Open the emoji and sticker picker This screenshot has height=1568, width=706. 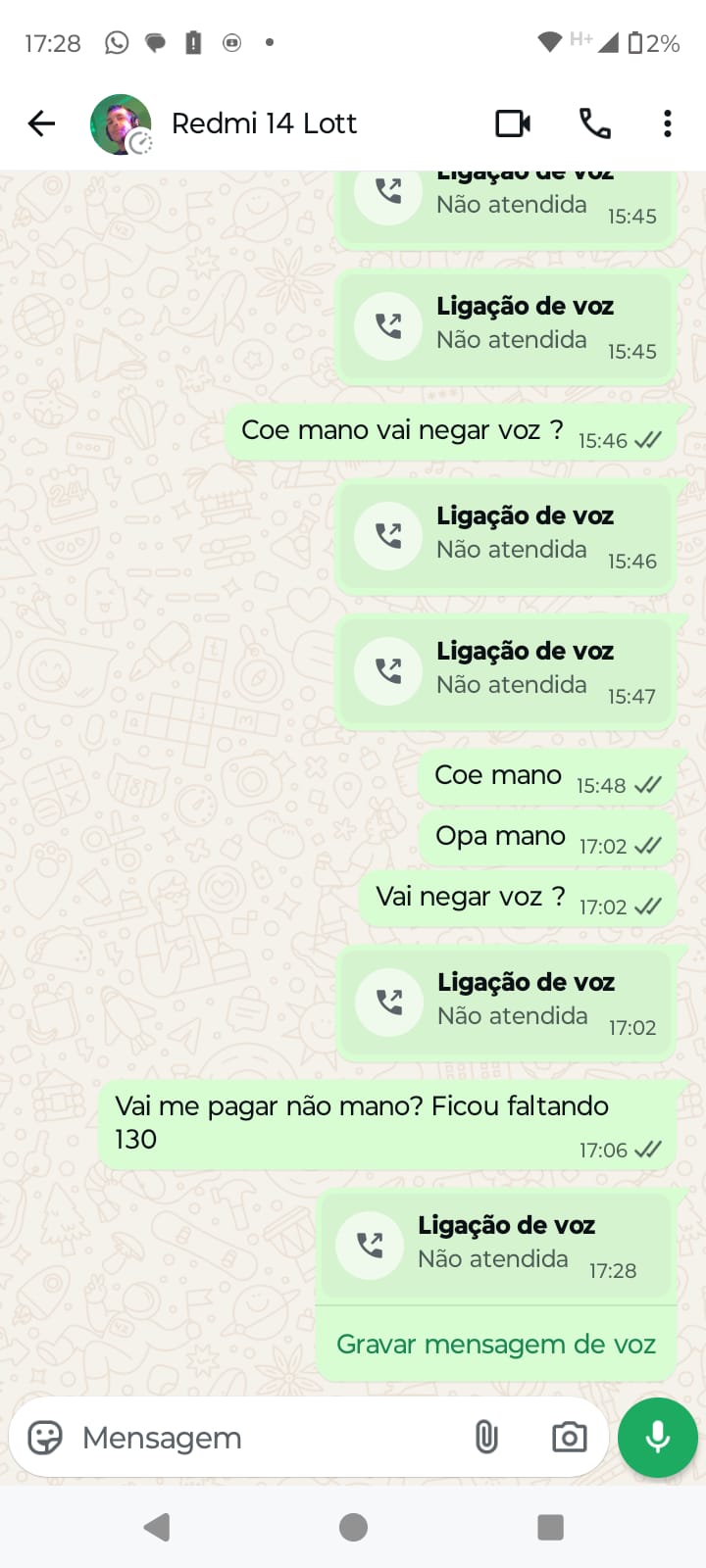coord(45,1438)
